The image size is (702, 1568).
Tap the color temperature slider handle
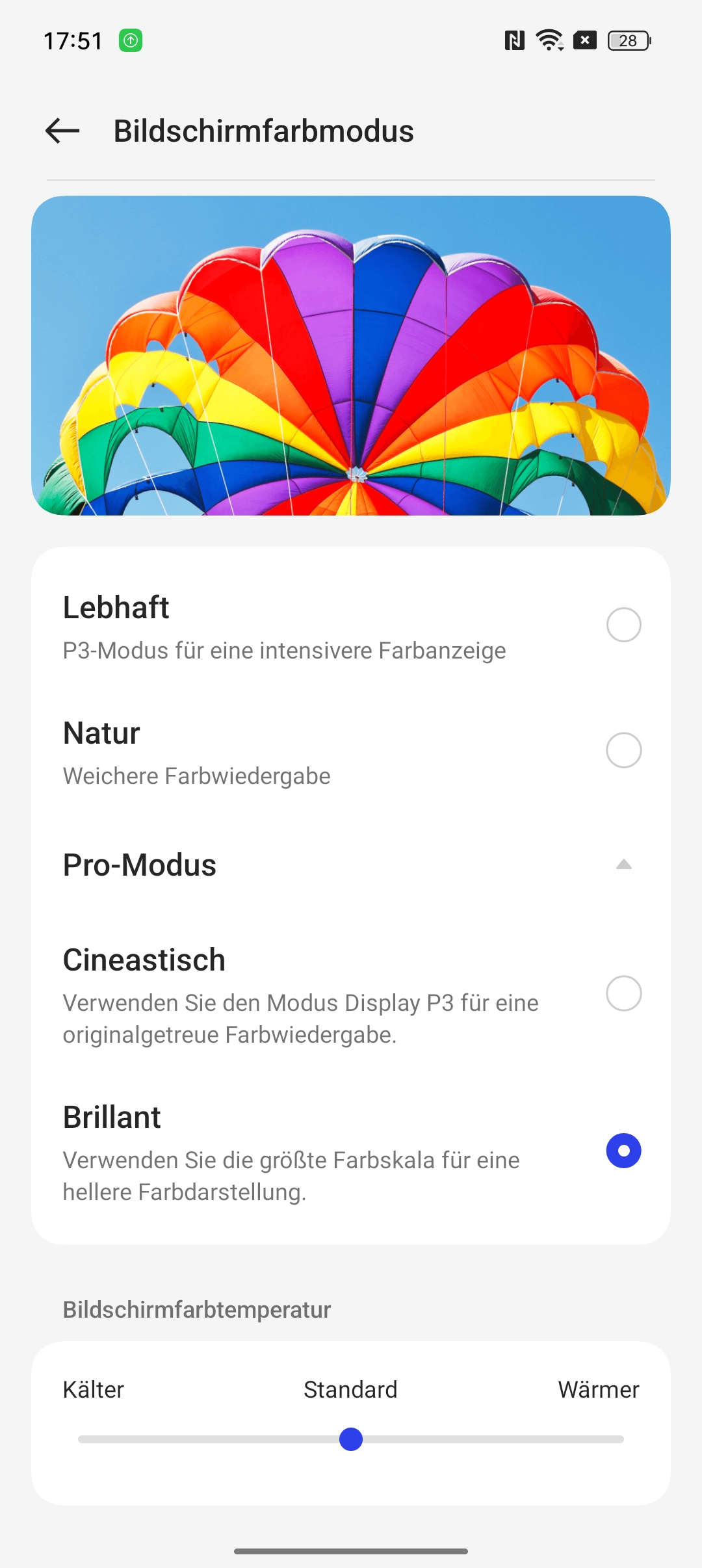tap(351, 1439)
